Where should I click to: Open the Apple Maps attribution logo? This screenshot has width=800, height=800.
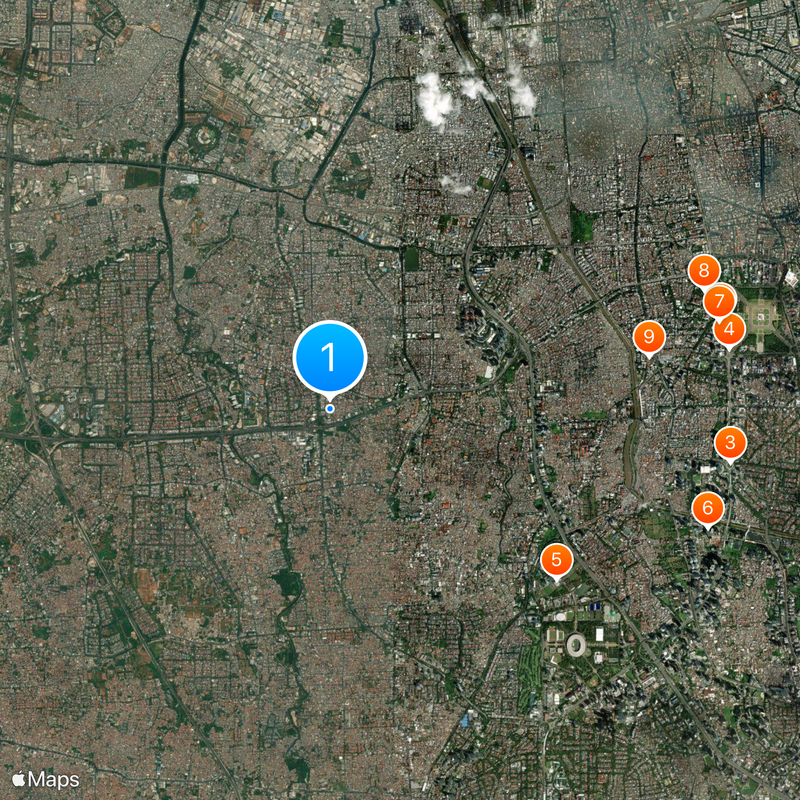coord(46,778)
